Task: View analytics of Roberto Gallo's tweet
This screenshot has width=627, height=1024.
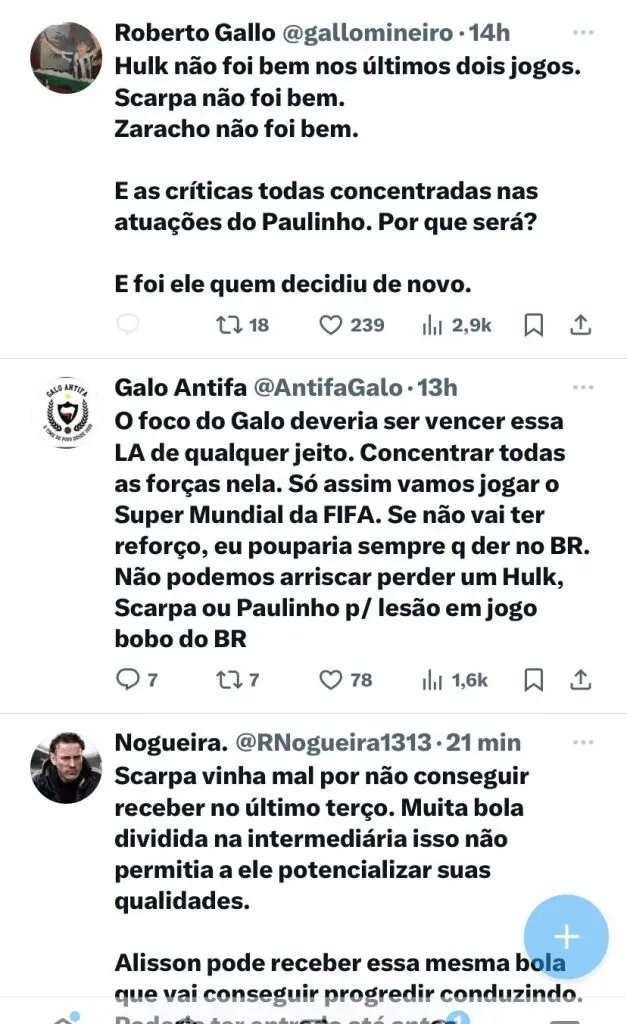Action: pyautogui.click(x=432, y=325)
